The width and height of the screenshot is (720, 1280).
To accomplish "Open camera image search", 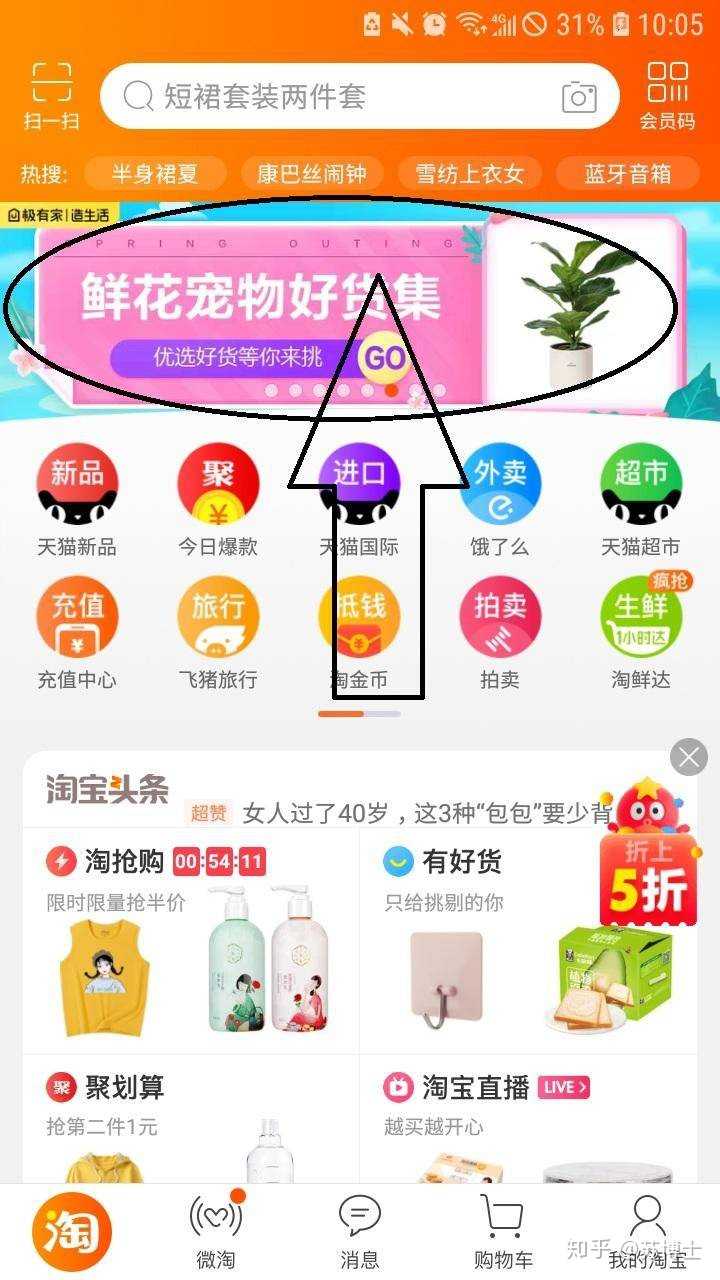I will pos(579,97).
